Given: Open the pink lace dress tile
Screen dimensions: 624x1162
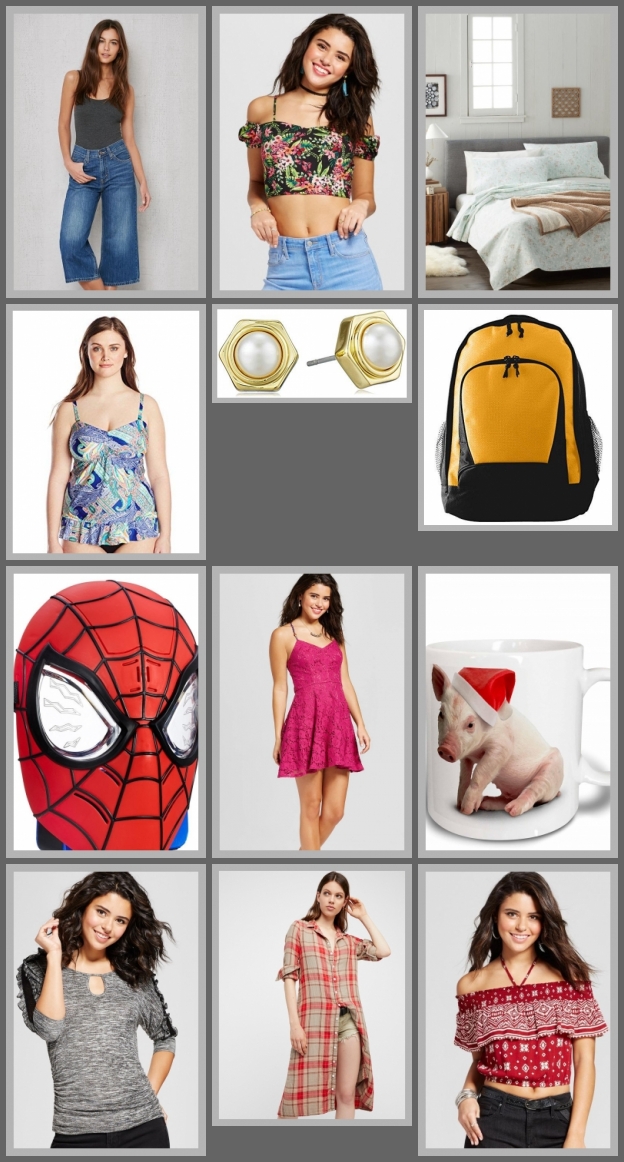Looking at the screenshot, I should [312, 712].
